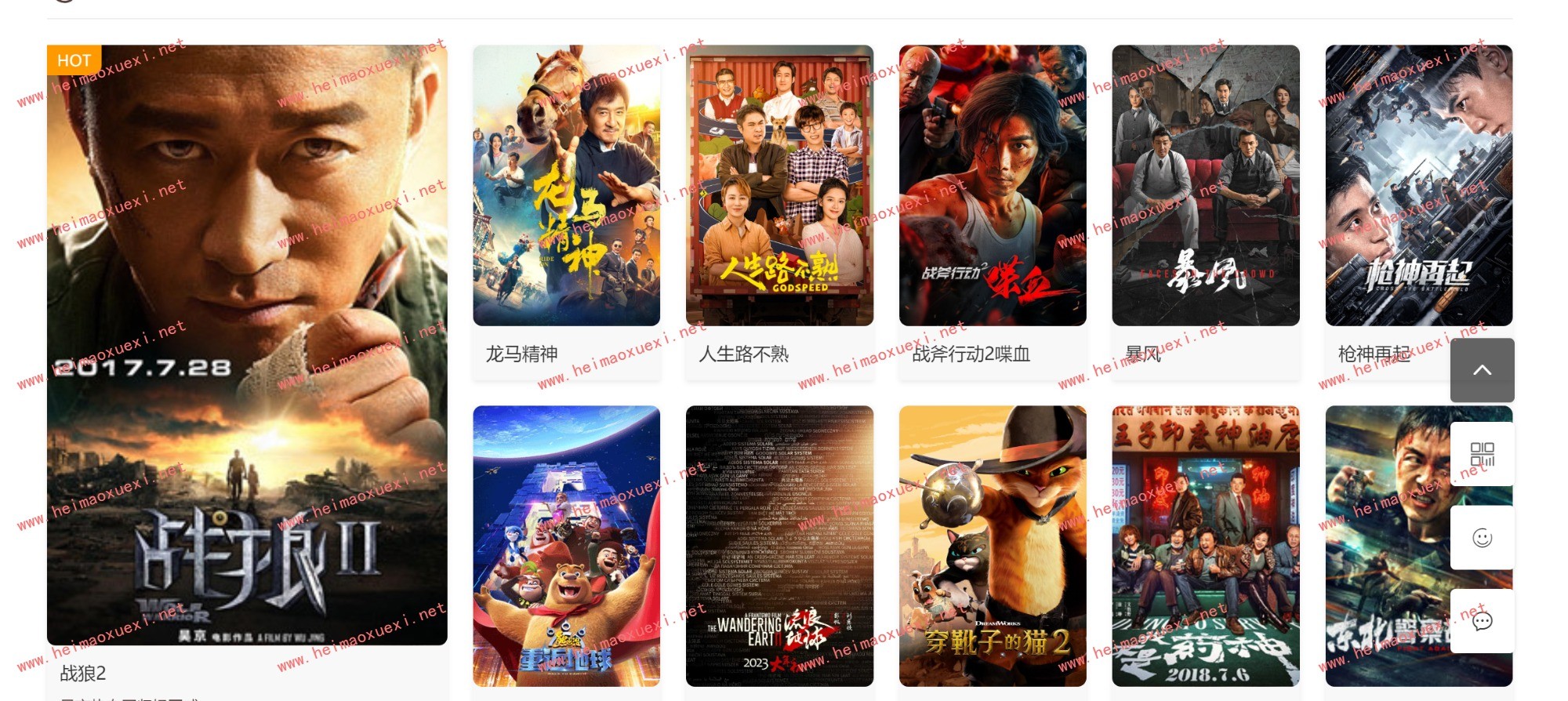Open the 龙马精神 movie poster

click(x=566, y=185)
